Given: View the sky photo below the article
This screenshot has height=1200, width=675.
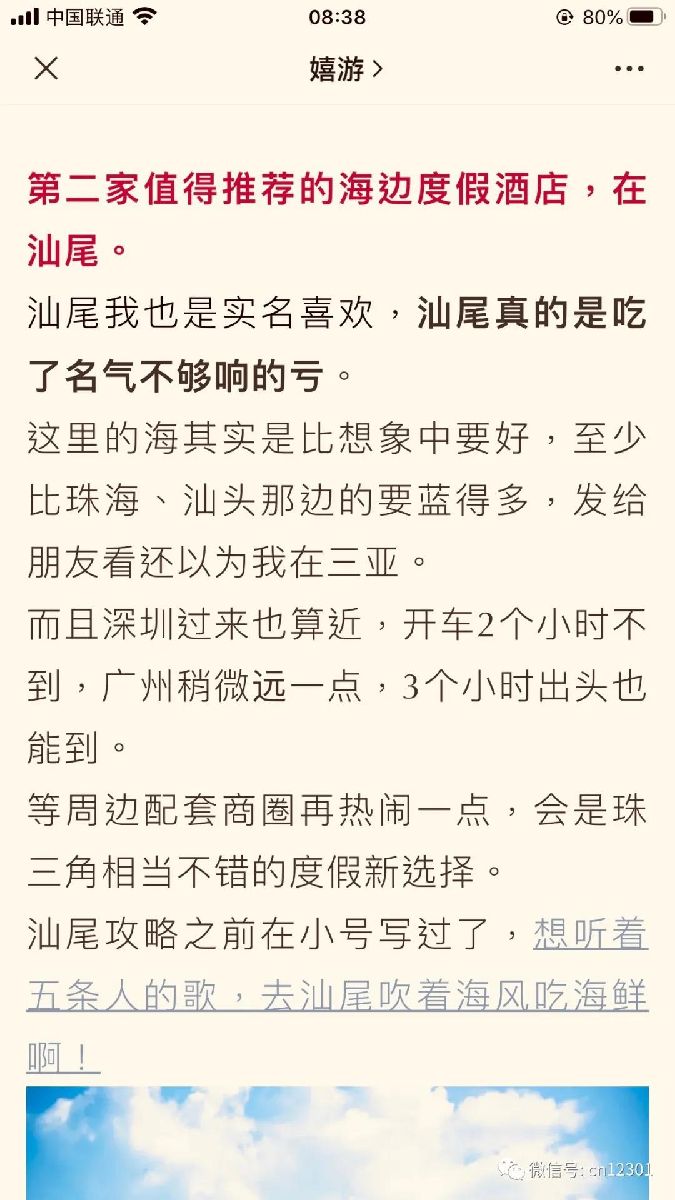Looking at the screenshot, I should click(x=338, y=1143).
